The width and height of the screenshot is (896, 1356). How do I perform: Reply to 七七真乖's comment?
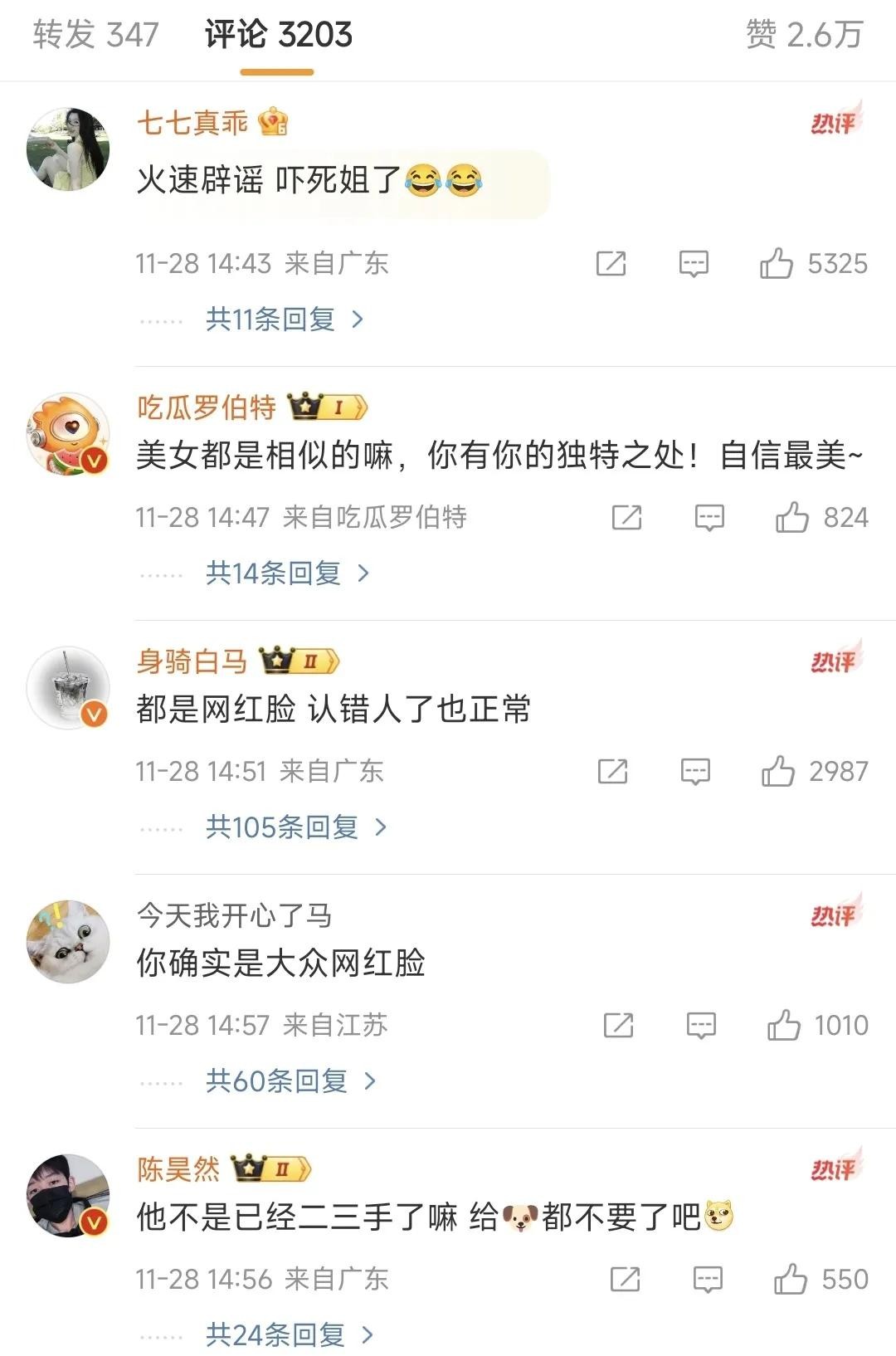[694, 264]
